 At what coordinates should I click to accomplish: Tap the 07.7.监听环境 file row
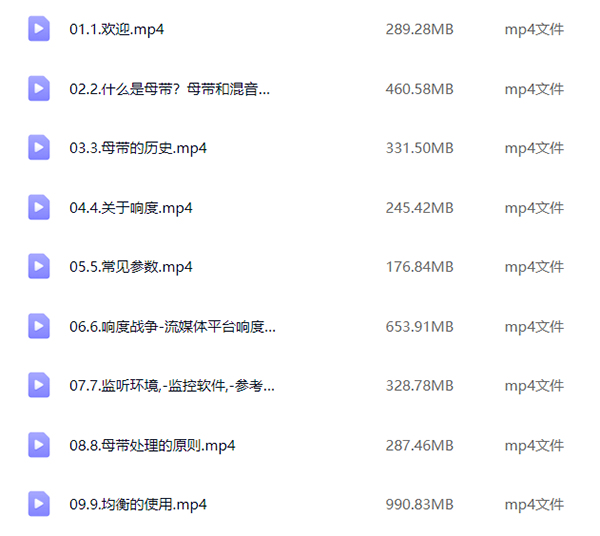(x=171, y=386)
